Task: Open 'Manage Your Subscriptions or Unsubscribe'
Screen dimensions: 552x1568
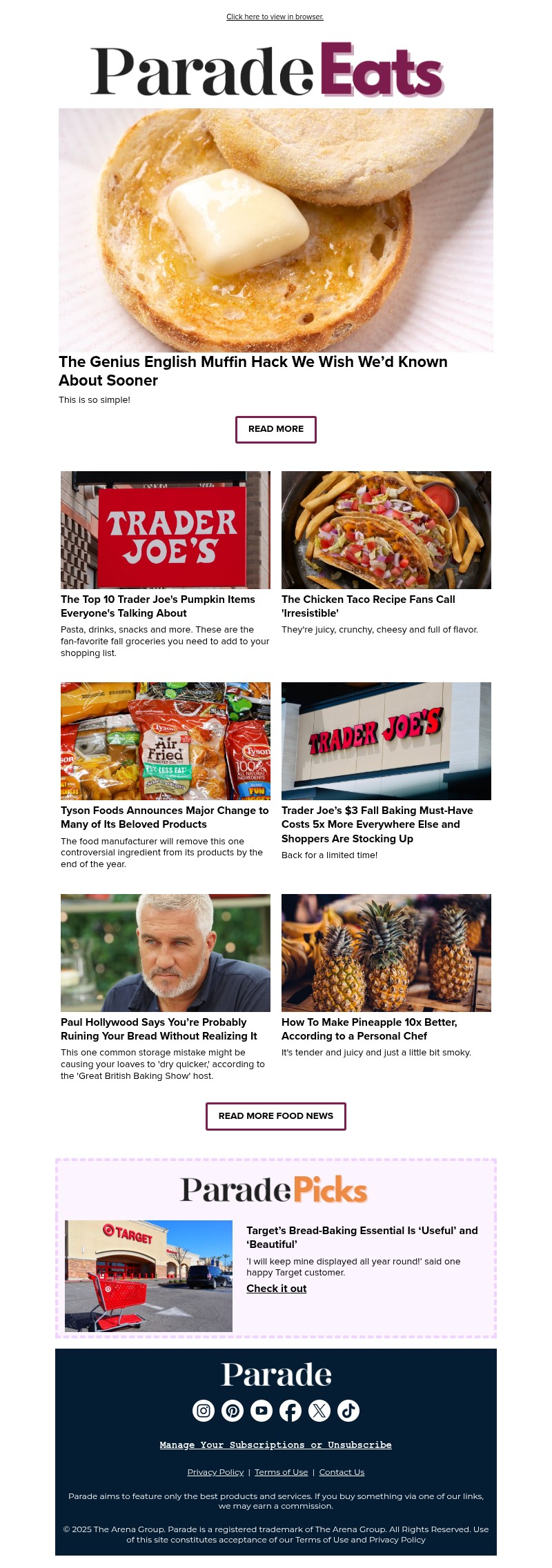Action: [276, 1445]
